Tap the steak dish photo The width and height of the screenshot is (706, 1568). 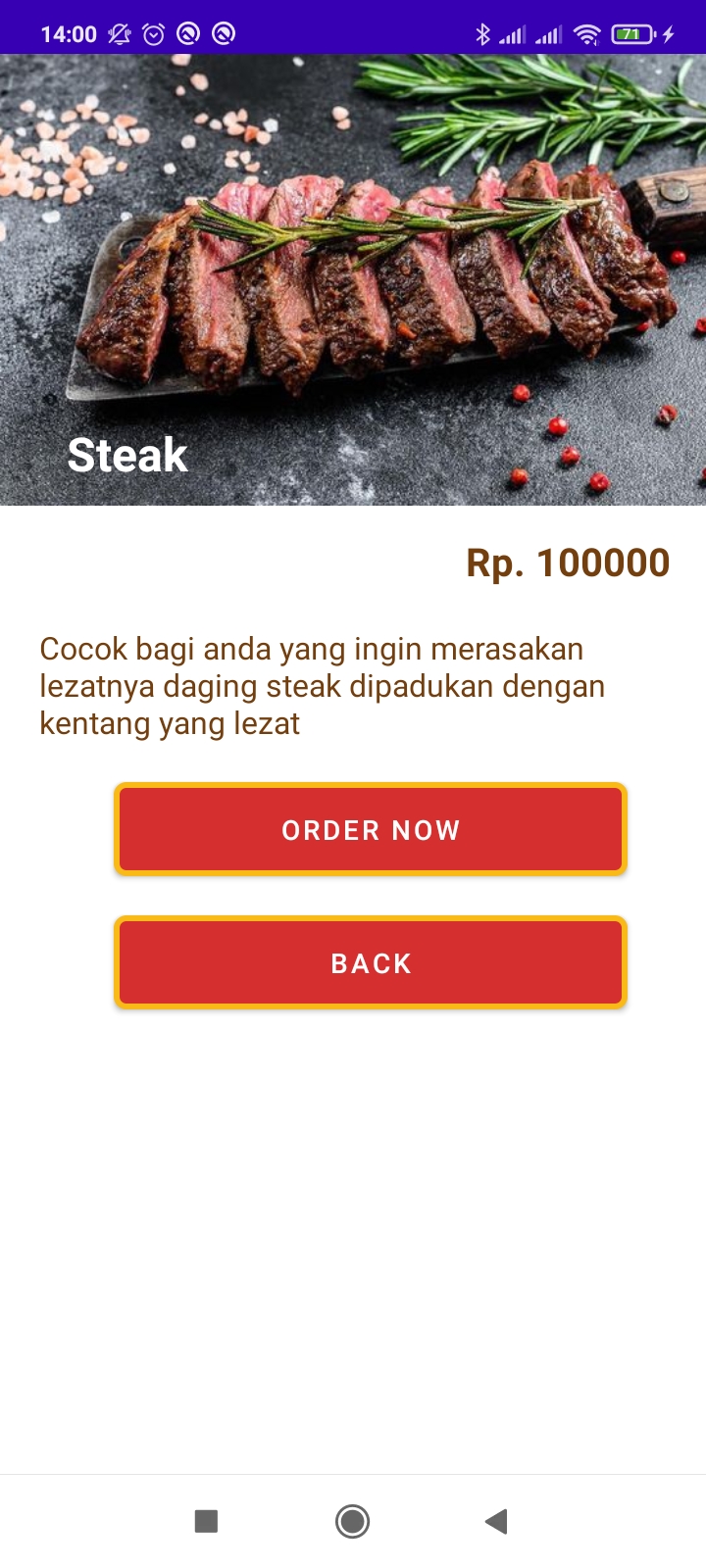(353, 274)
